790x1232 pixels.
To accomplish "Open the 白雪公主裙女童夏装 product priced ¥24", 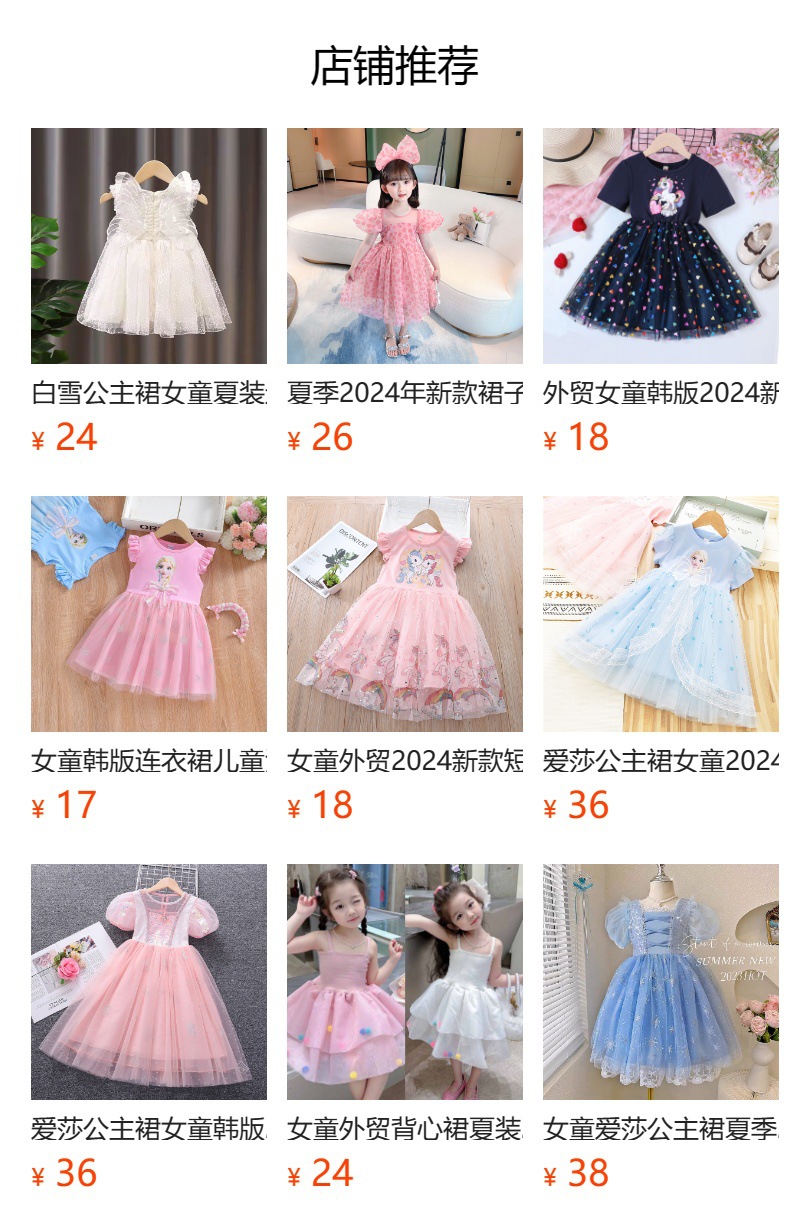I will (149, 246).
